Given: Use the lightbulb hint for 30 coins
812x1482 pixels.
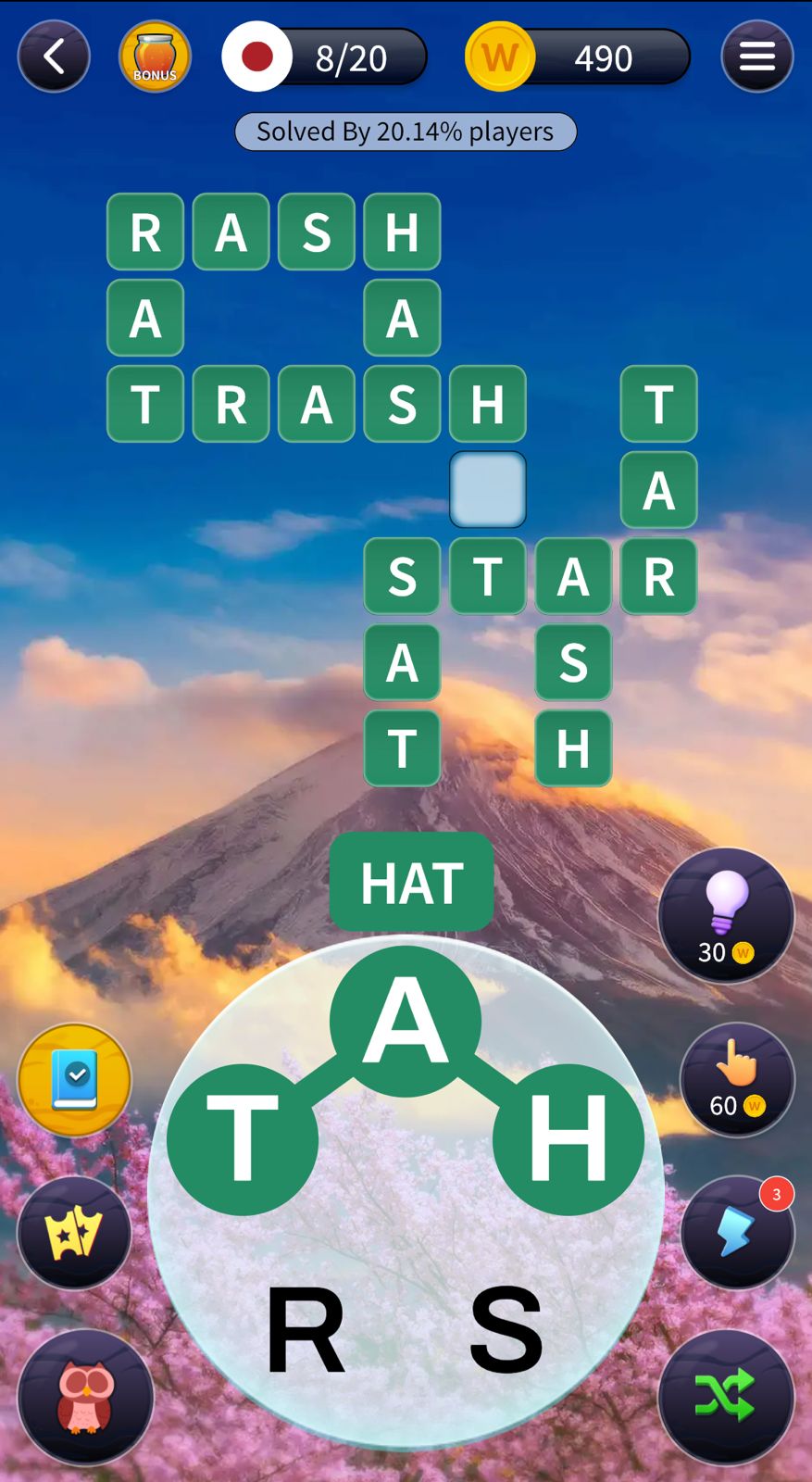Looking at the screenshot, I should (x=726, y=915).
